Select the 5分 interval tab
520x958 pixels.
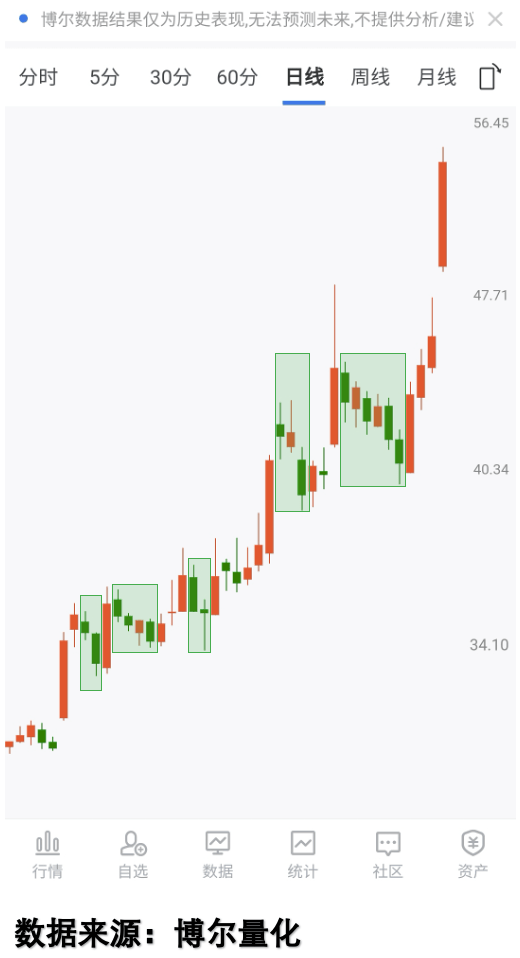(104, 78)
